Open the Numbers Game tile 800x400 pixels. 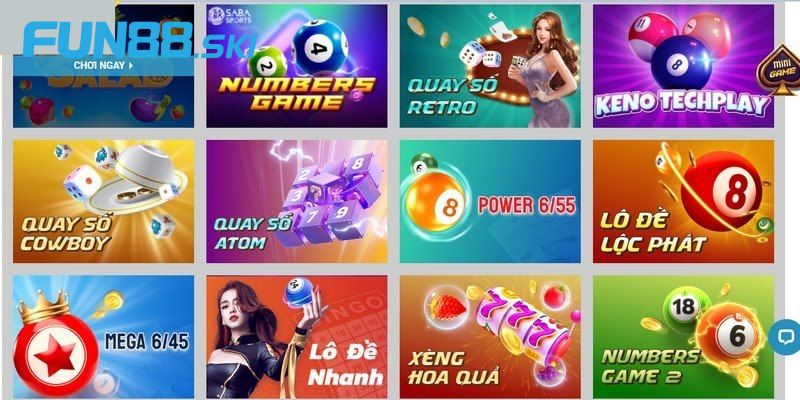296,65
